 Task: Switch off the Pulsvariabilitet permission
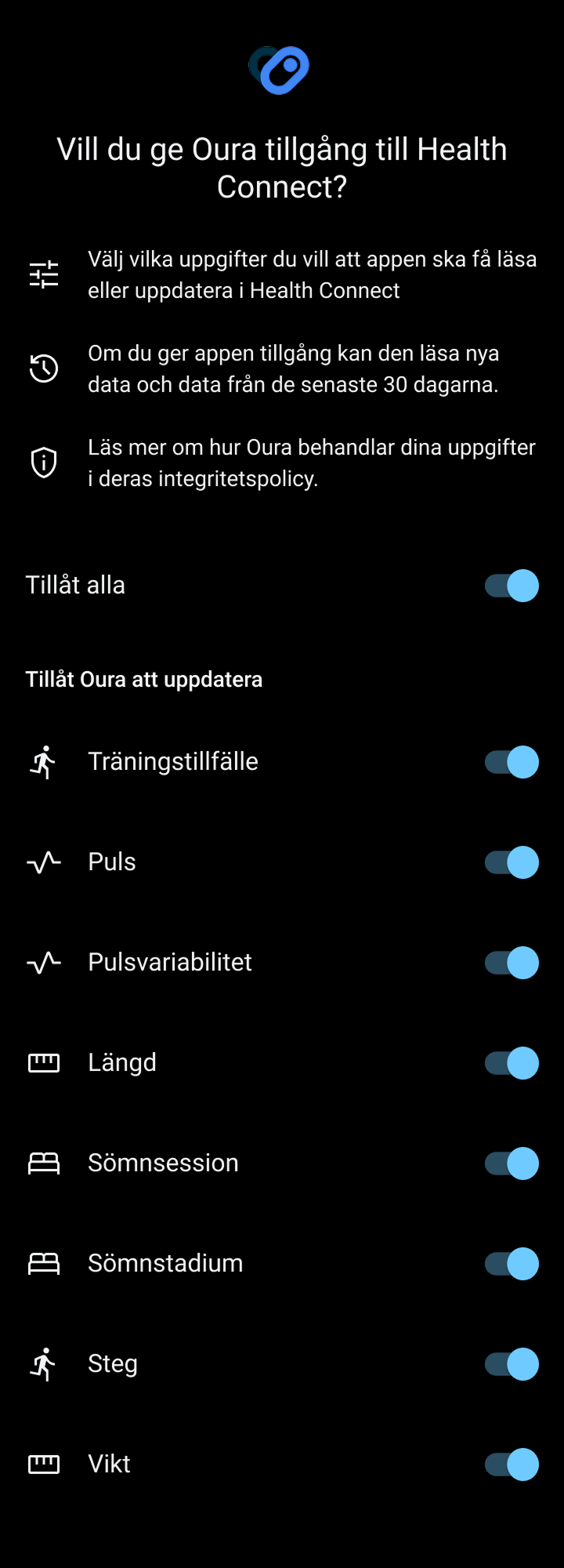(x=511, y=963)
